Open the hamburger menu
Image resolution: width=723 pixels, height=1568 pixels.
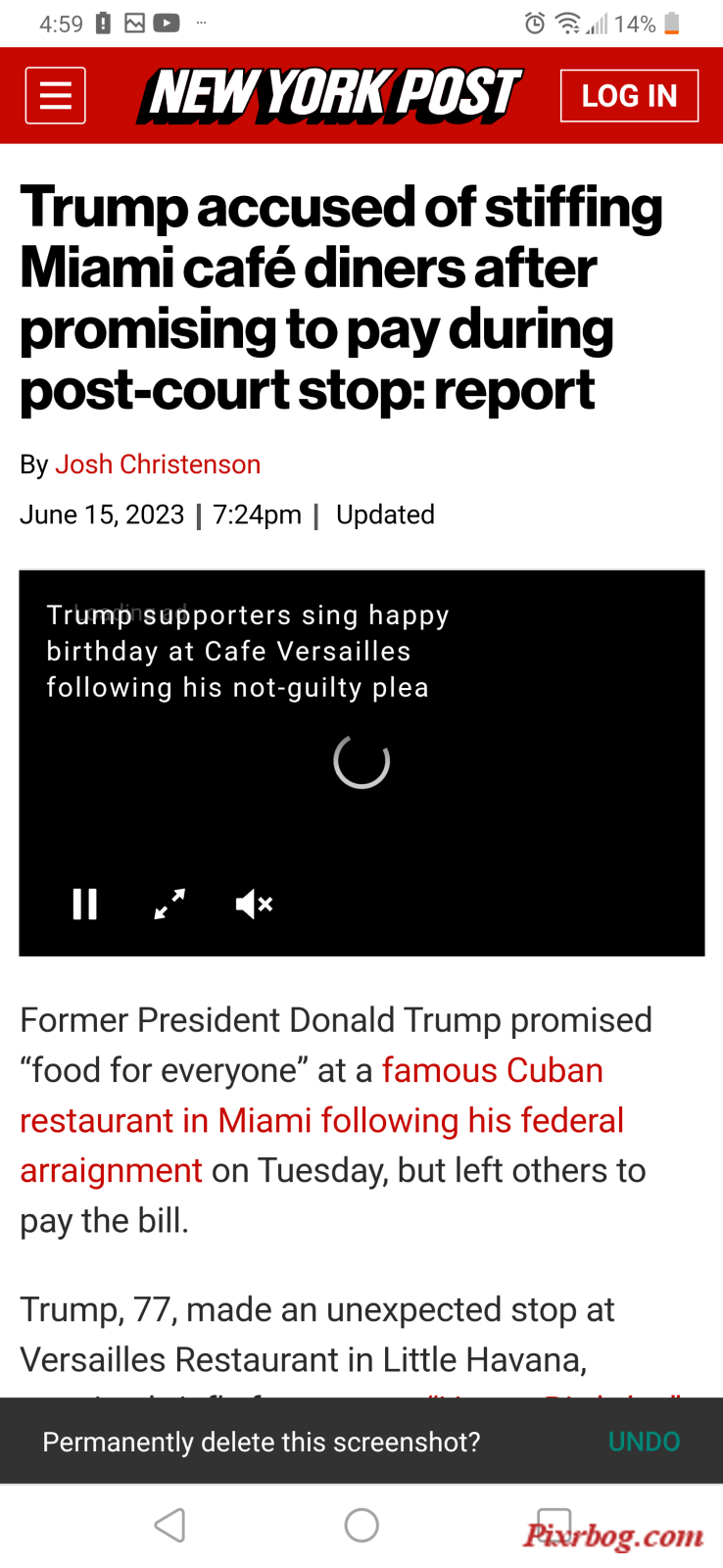[55, 95]
